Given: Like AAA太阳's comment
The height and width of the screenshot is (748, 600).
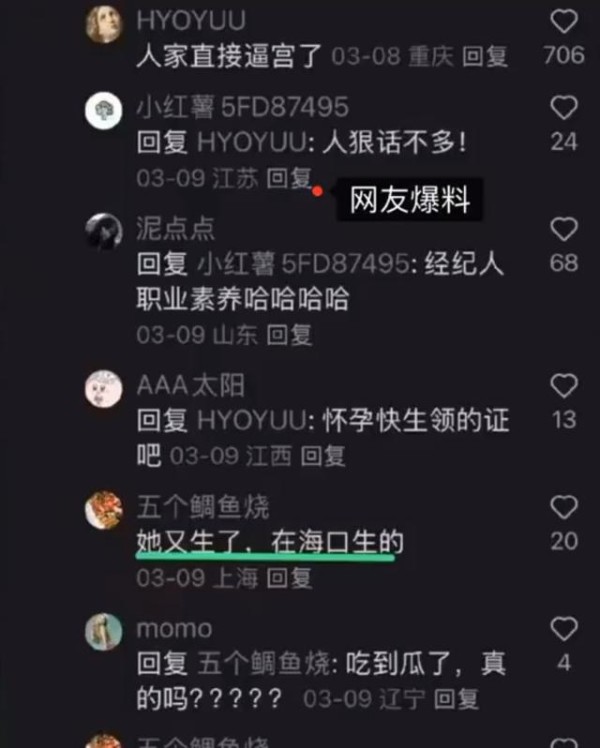Looking at the screenshot, I should [x=564, y=386].
